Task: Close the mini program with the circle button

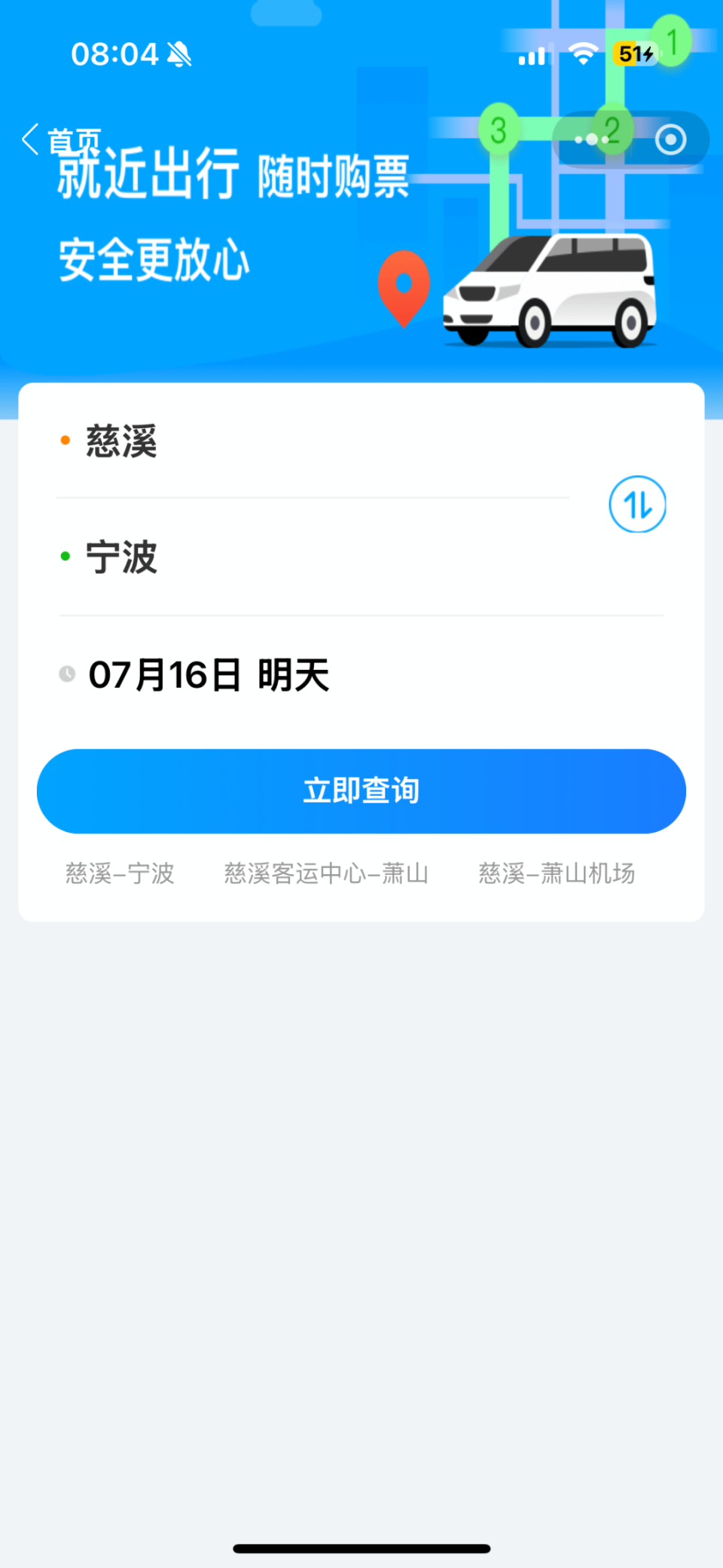Action: pyautogui.click(x=670, y=139)
